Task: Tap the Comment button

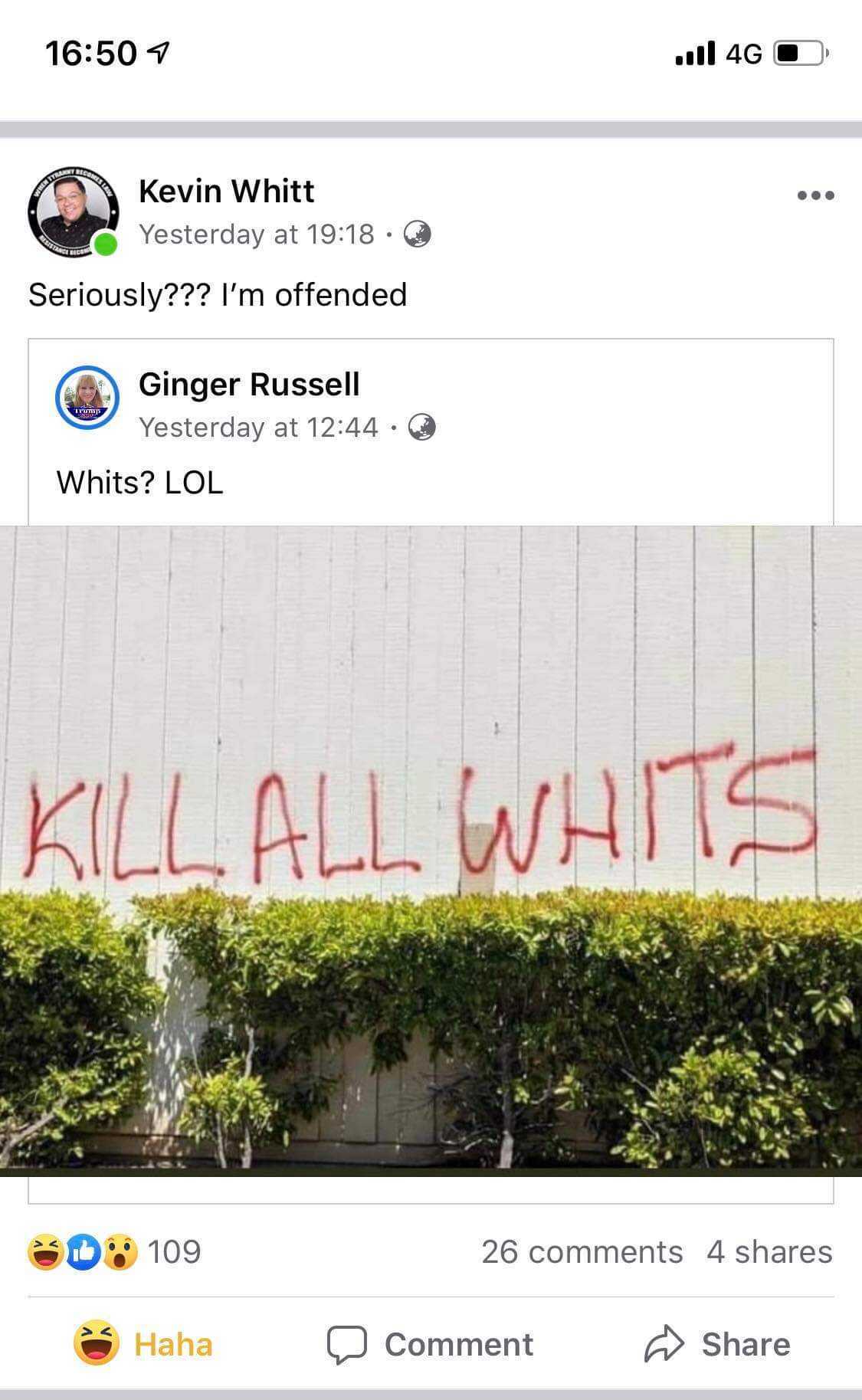Action: click(x=430, y=1344)
